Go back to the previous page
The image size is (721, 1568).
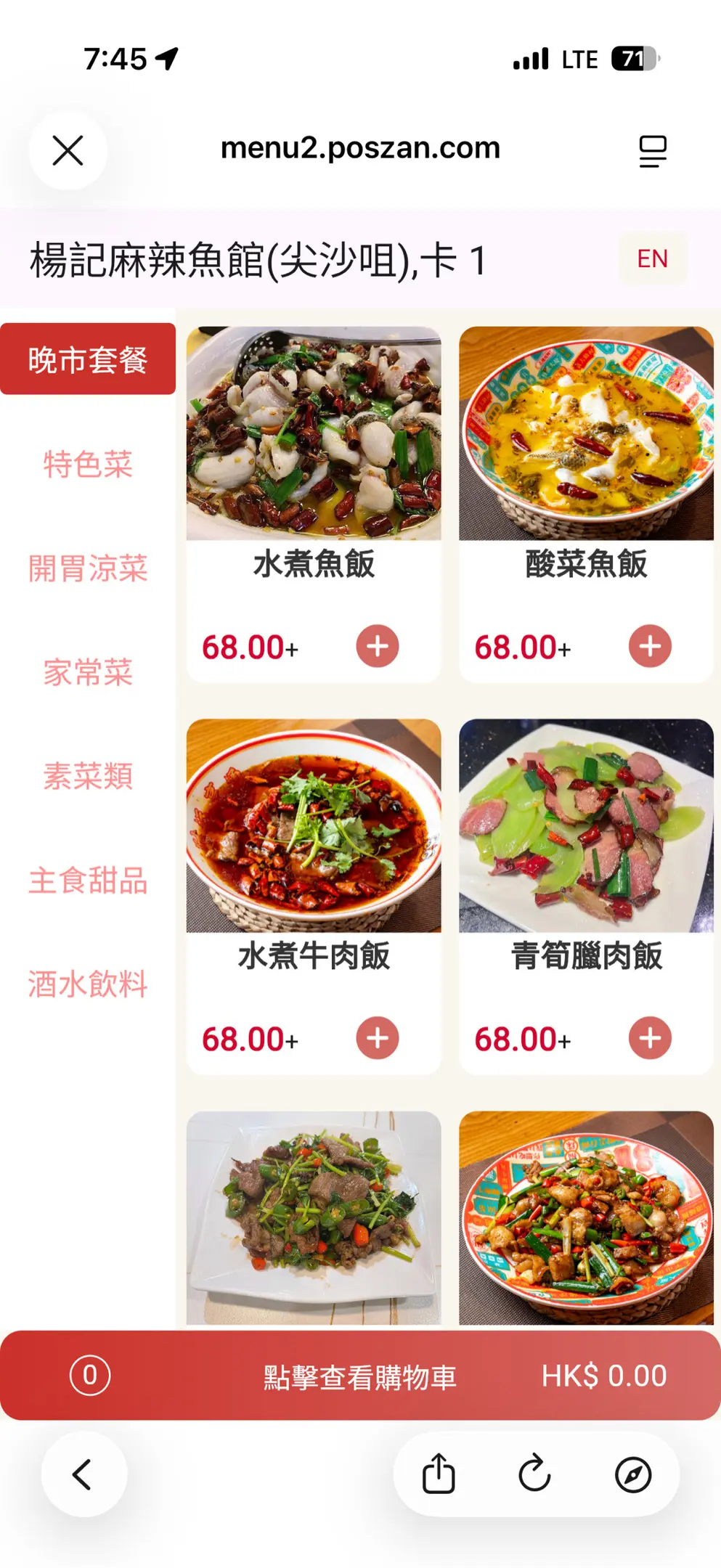coord(83,1474)
